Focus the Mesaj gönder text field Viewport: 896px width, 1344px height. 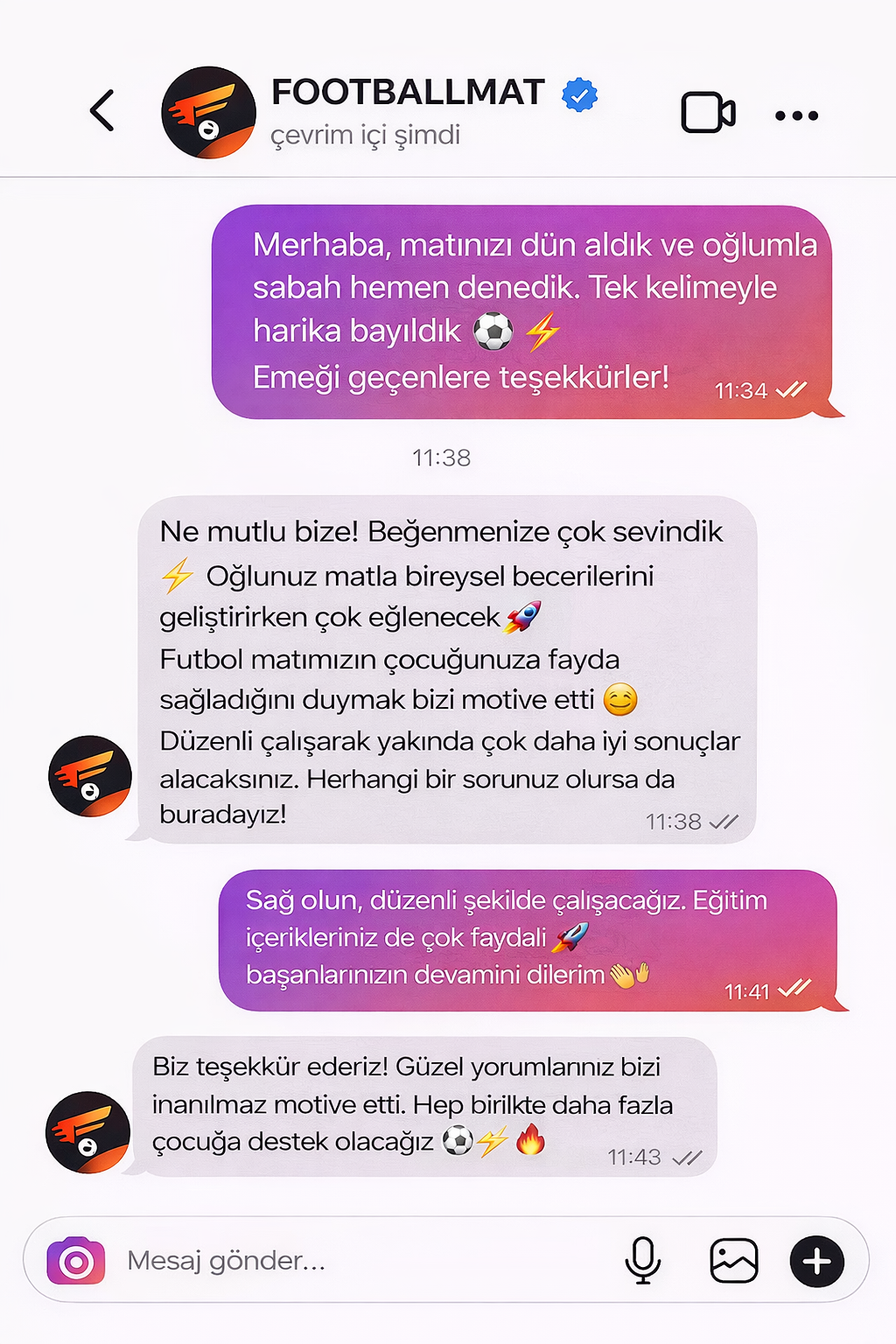pos(350,1261)
